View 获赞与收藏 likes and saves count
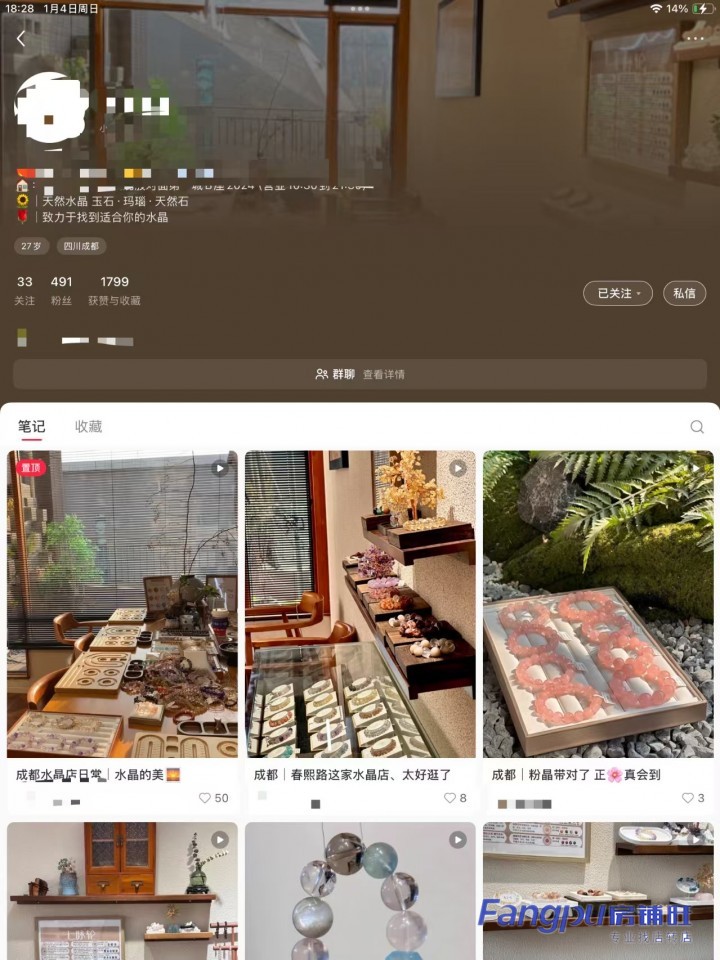This screenshot has width=720, height=960. (x=114, y=290)
